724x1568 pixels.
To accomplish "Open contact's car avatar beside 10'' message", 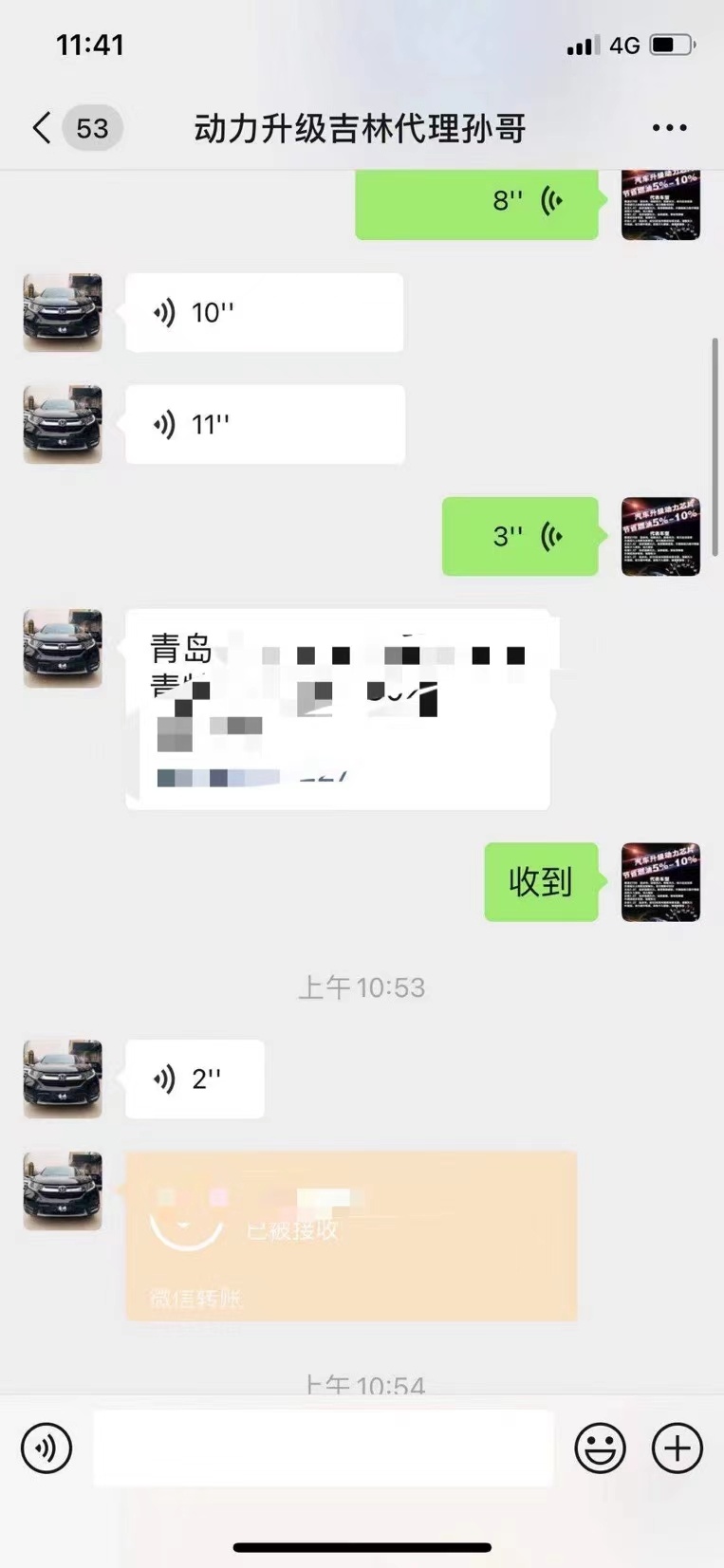I will (63, 313).
